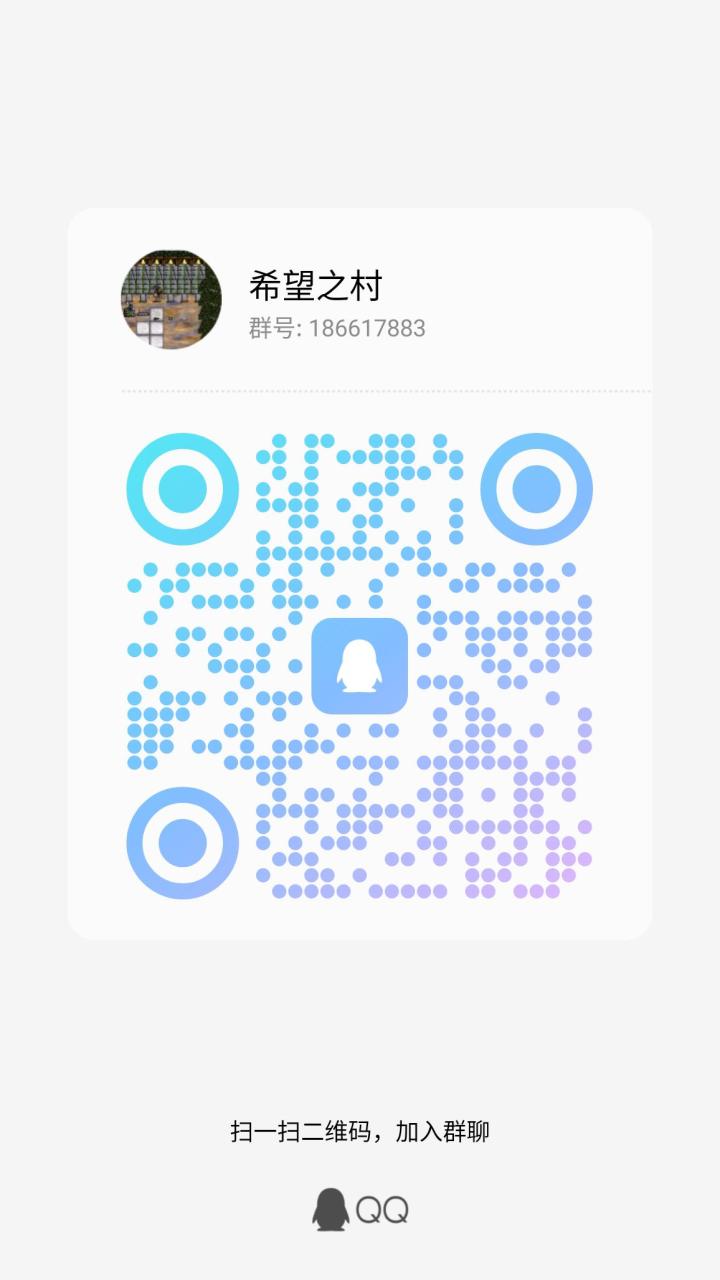Select the top-right QR position marker
The width and height of the screenshot is (720, 1280).
[x=537, y=489]
